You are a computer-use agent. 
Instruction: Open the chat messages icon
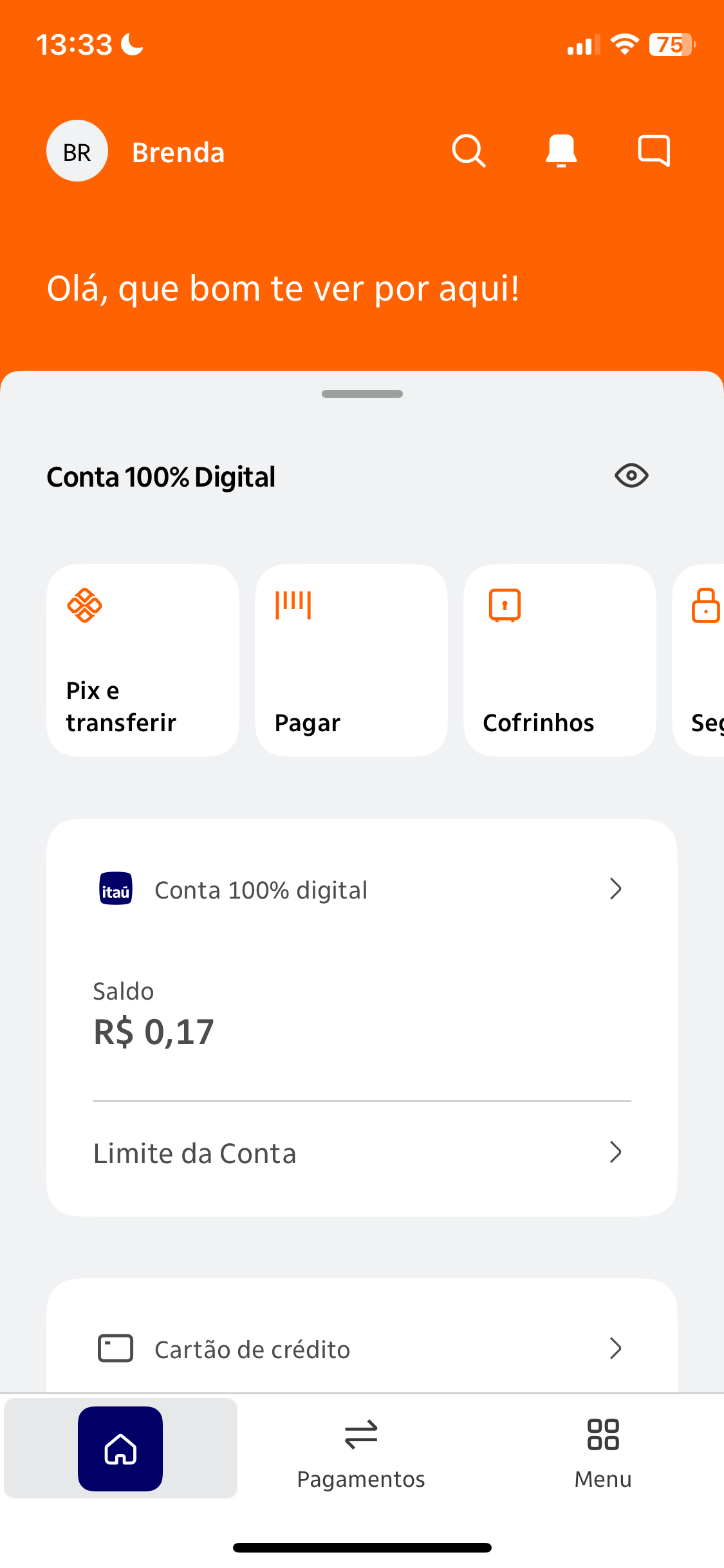[654, 151]
